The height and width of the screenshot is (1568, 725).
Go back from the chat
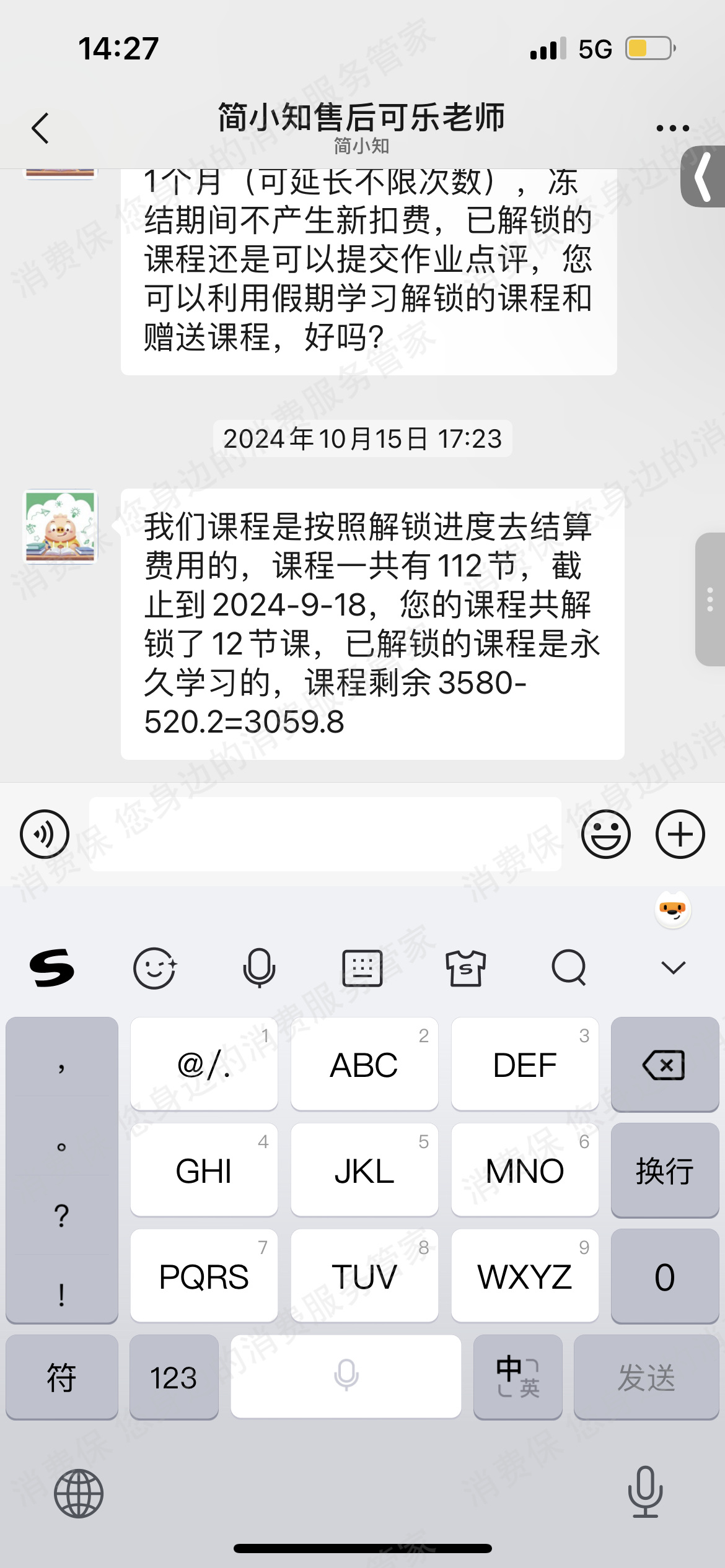[40, 128]
